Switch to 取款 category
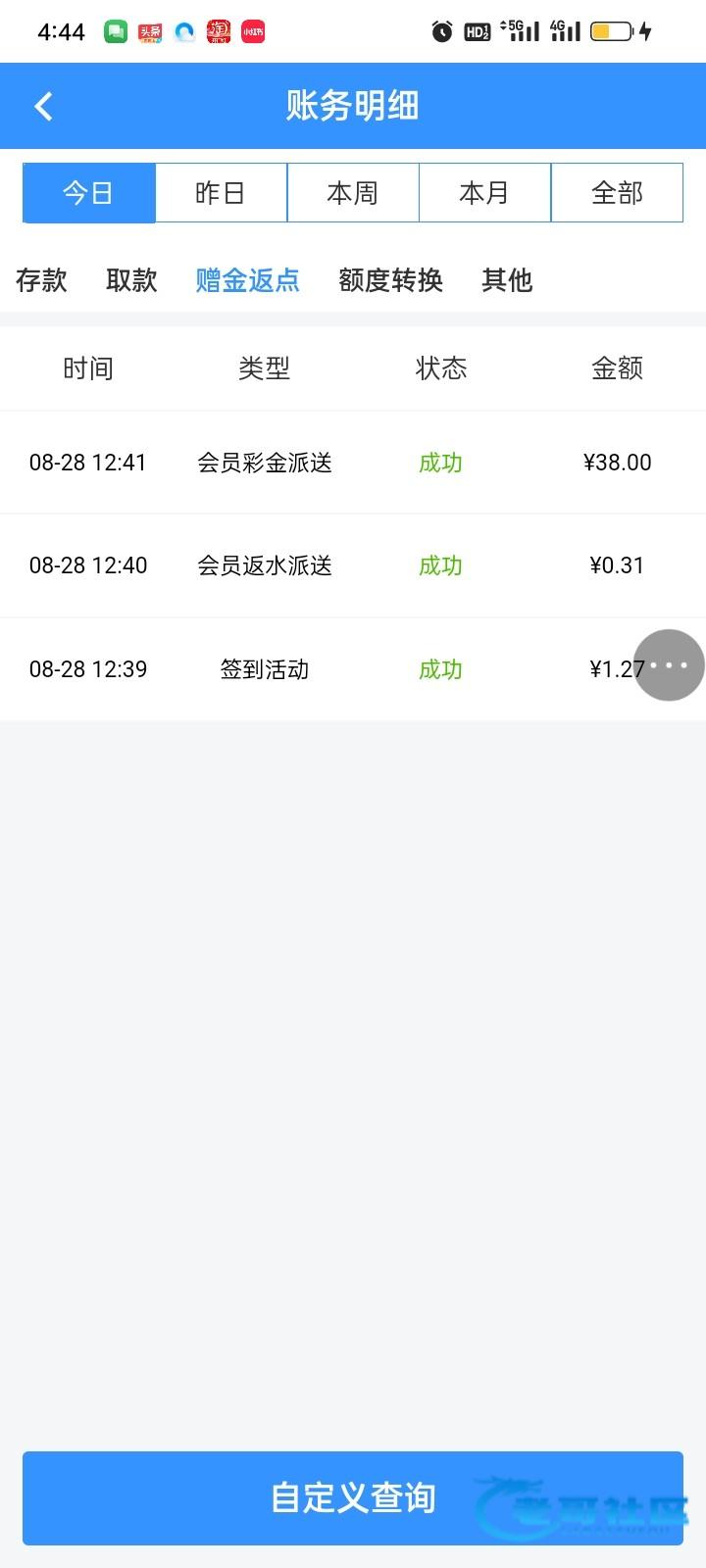The height and width of the screenshot is (1568, 706). (x=131, y=280)
